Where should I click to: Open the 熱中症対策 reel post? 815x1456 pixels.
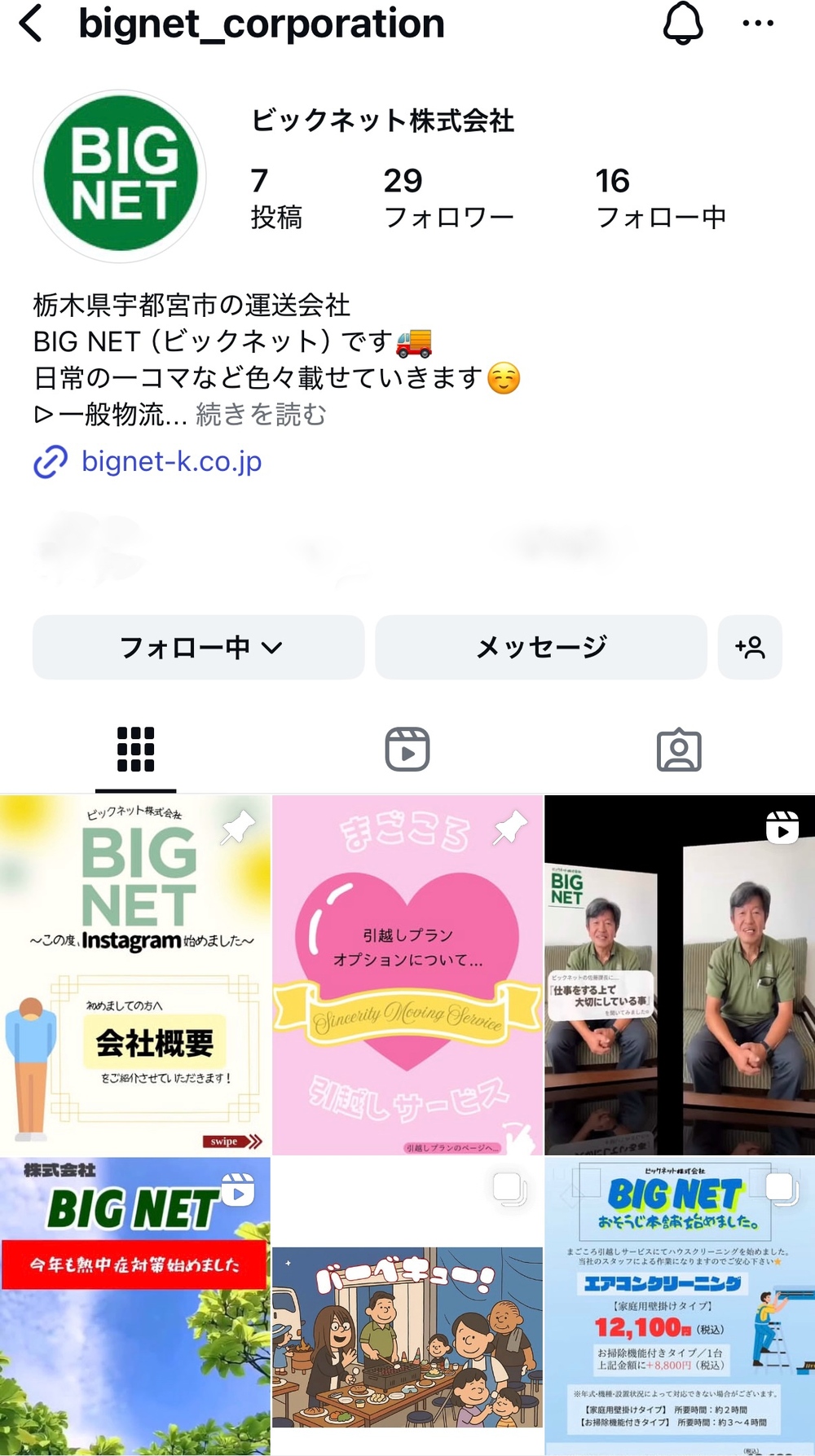click(x=135, y=1305)
